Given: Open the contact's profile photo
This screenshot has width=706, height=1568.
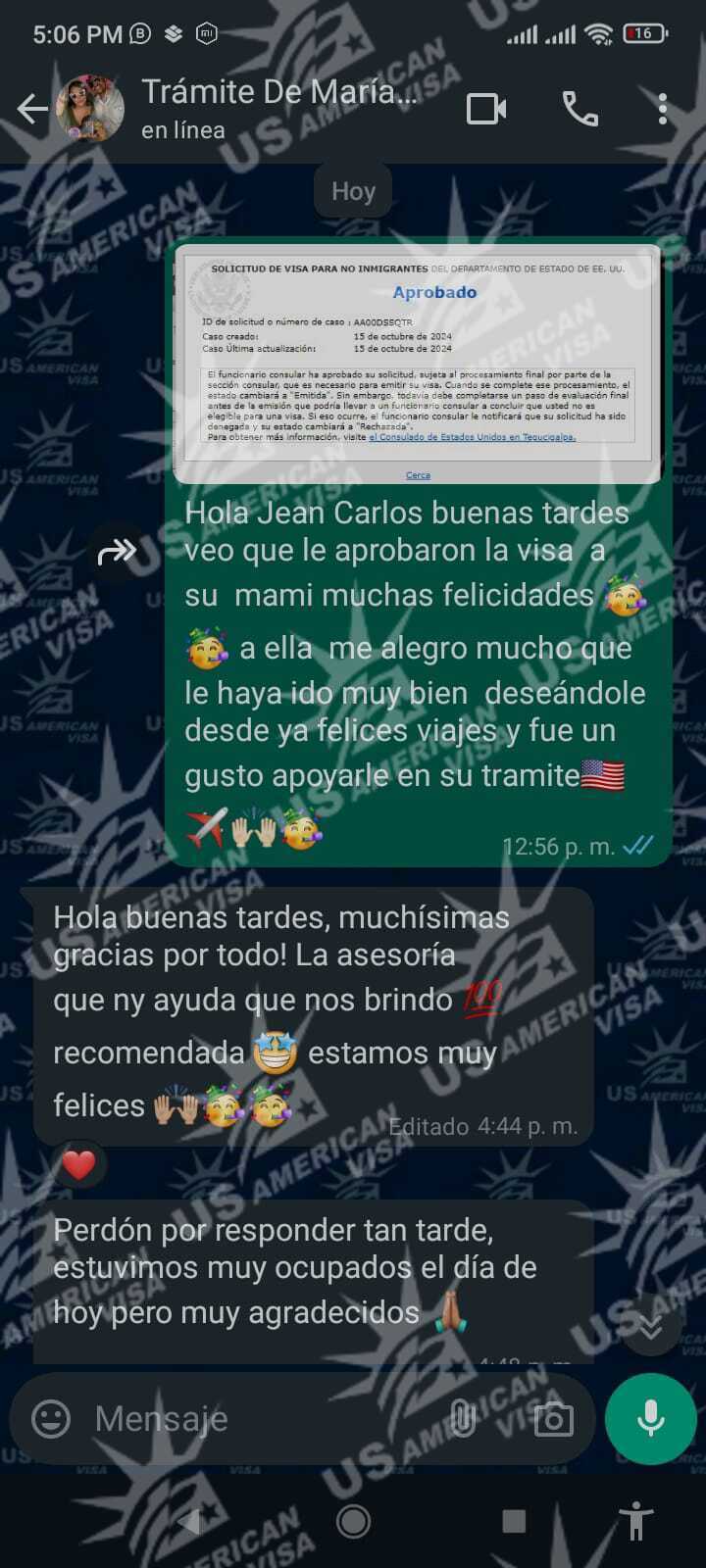Looking at the screenshot, I should click(x=90, y=109).
